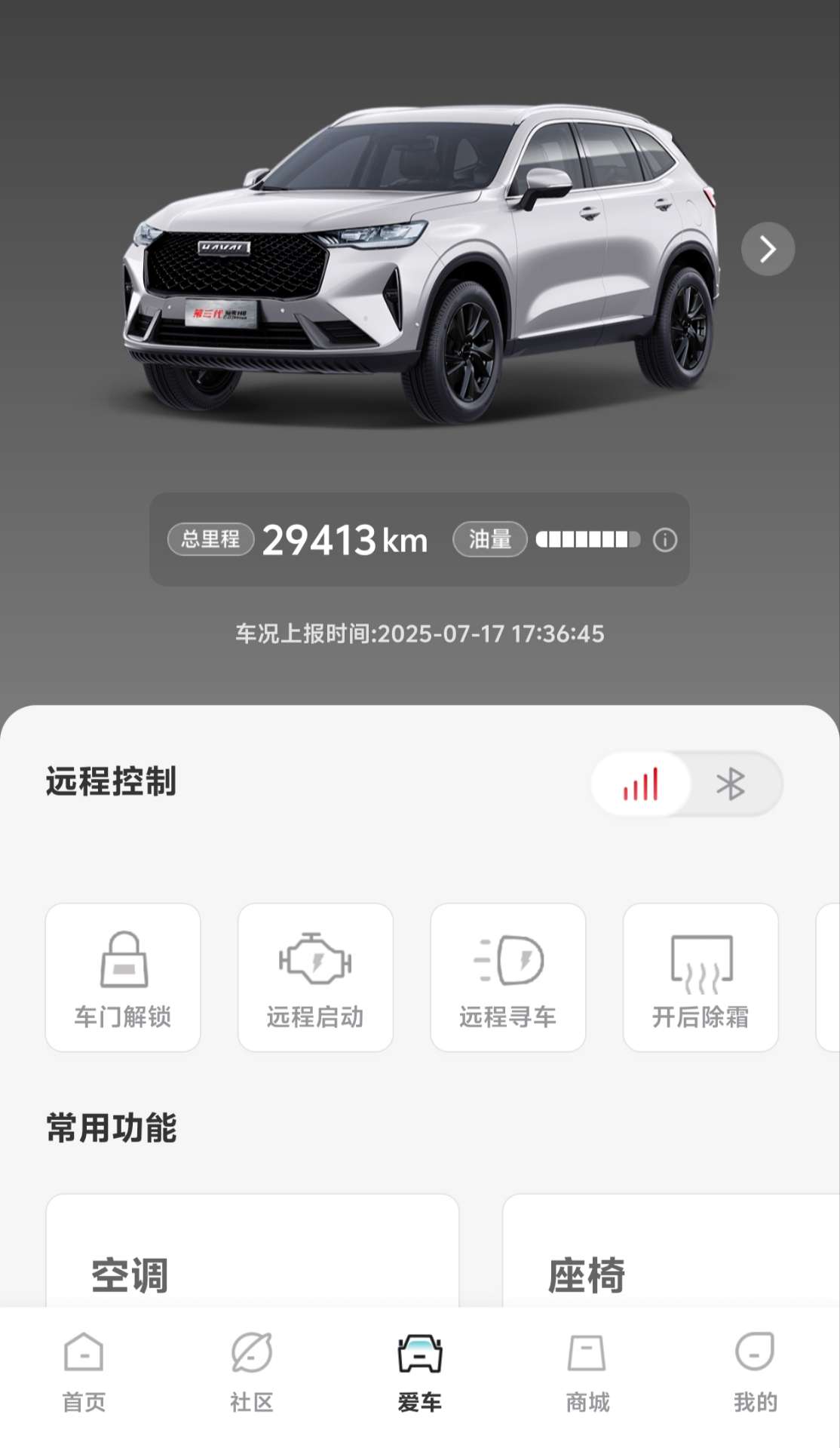Open the 空调 air conditioning card
Viewport: 840px width, 1448px height.
tap(253, 1250)
